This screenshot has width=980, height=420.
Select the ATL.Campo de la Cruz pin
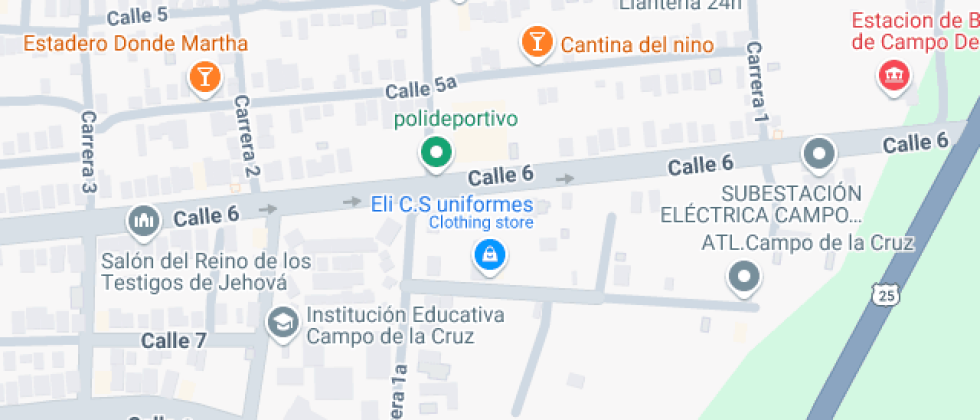pyautogui.click(x=744, y=277)
